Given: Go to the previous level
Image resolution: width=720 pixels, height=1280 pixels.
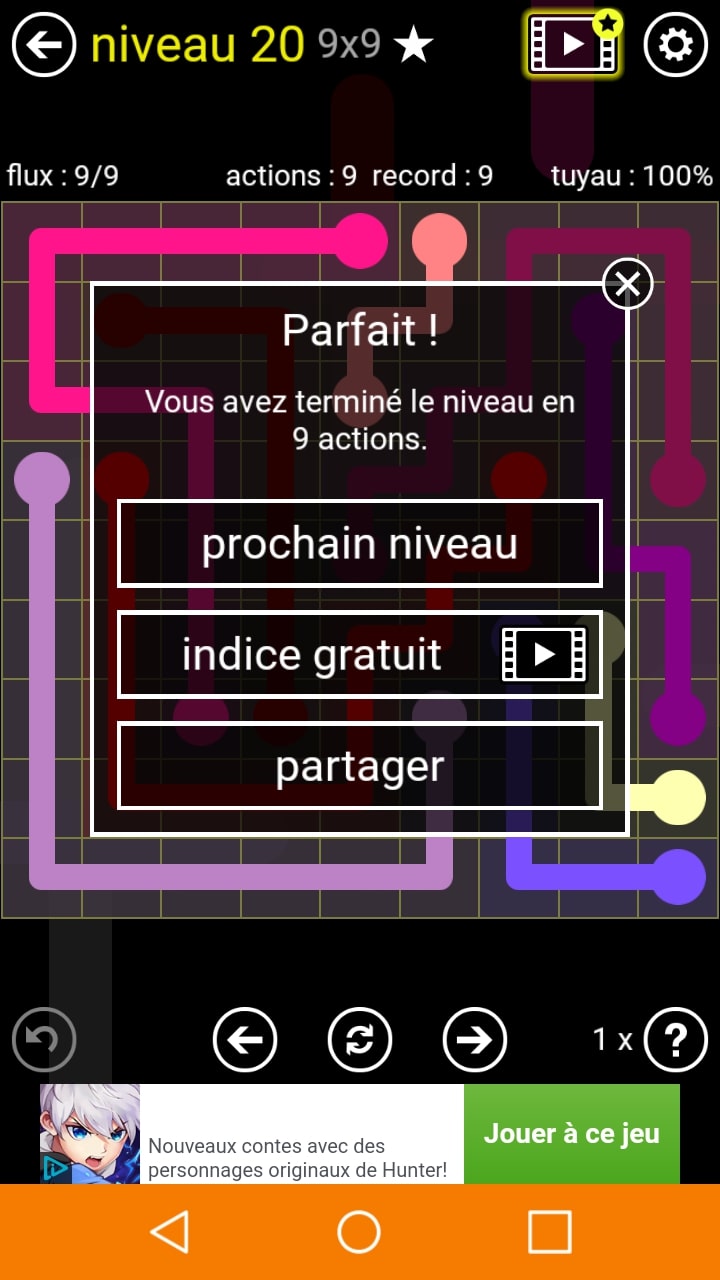Looking at the screenshot, I should pos(245,1040).
